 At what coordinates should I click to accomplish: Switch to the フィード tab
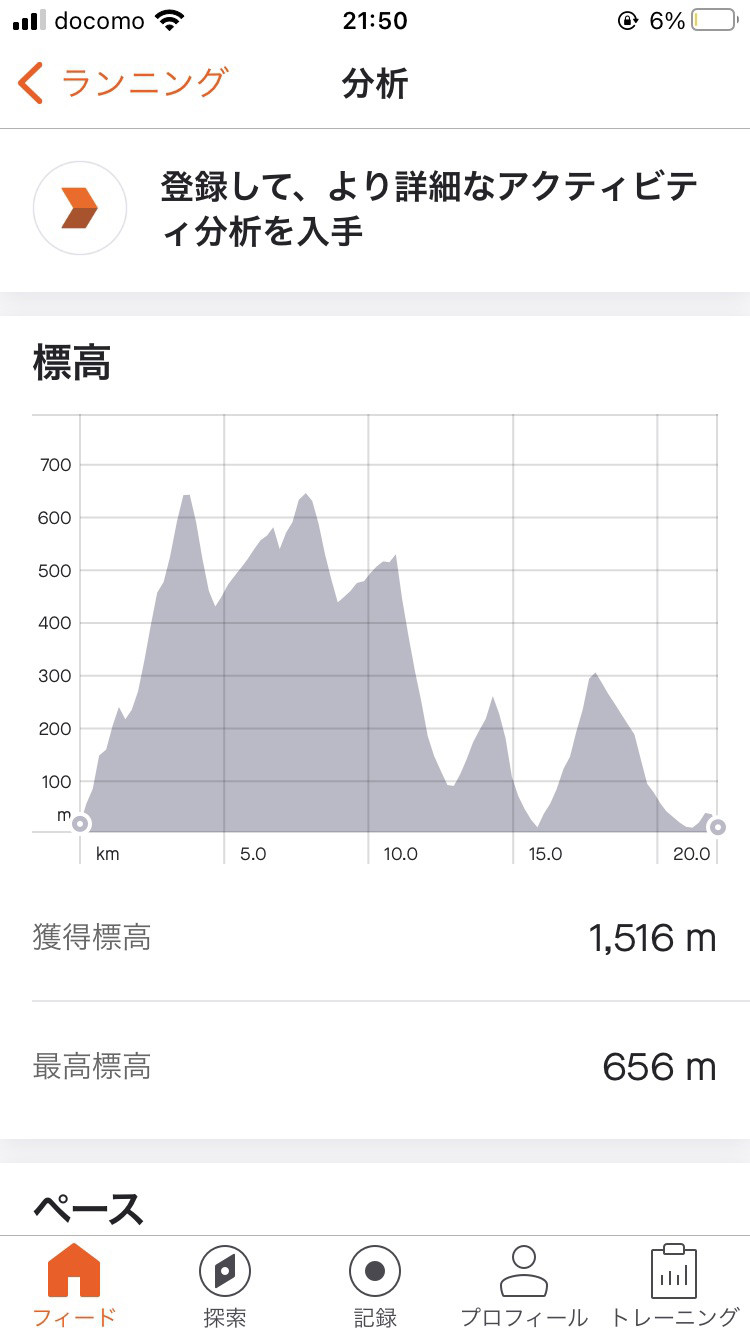74,1286
